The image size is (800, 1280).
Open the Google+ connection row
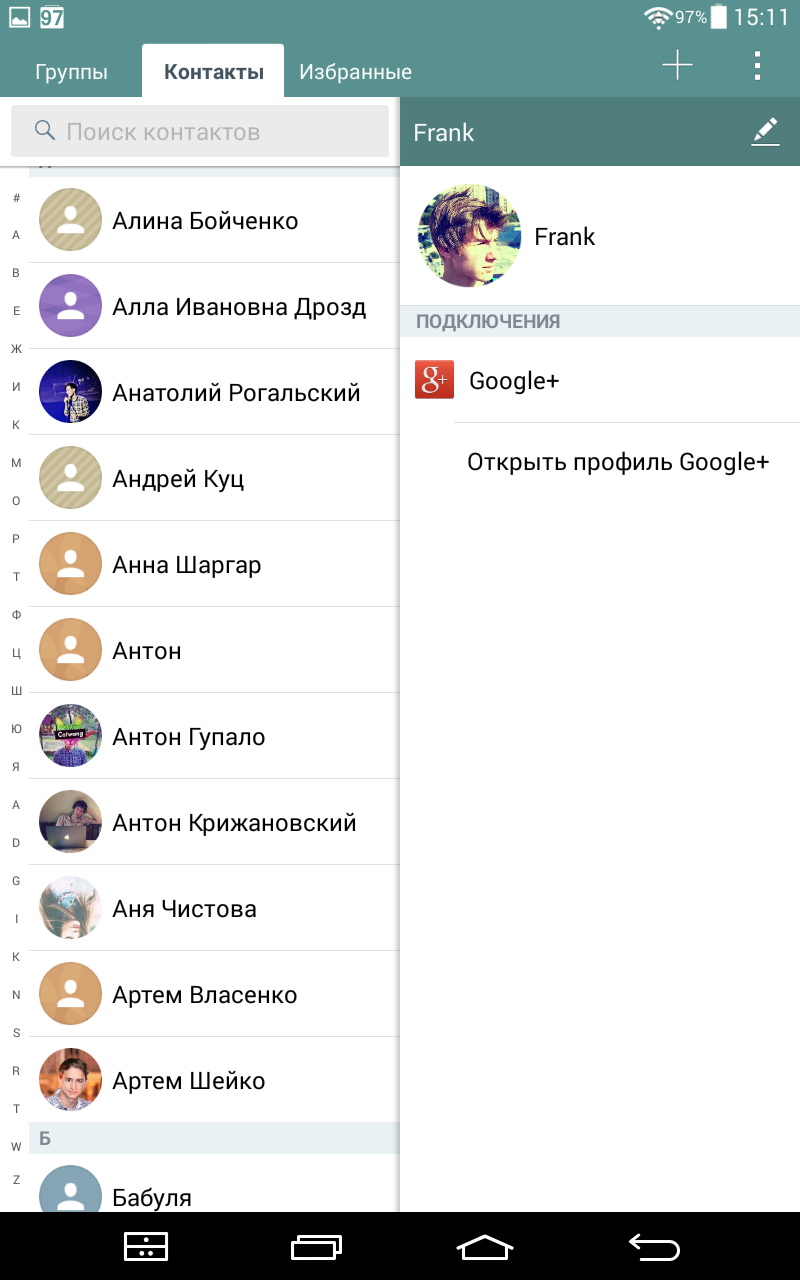tap(600, 380)
